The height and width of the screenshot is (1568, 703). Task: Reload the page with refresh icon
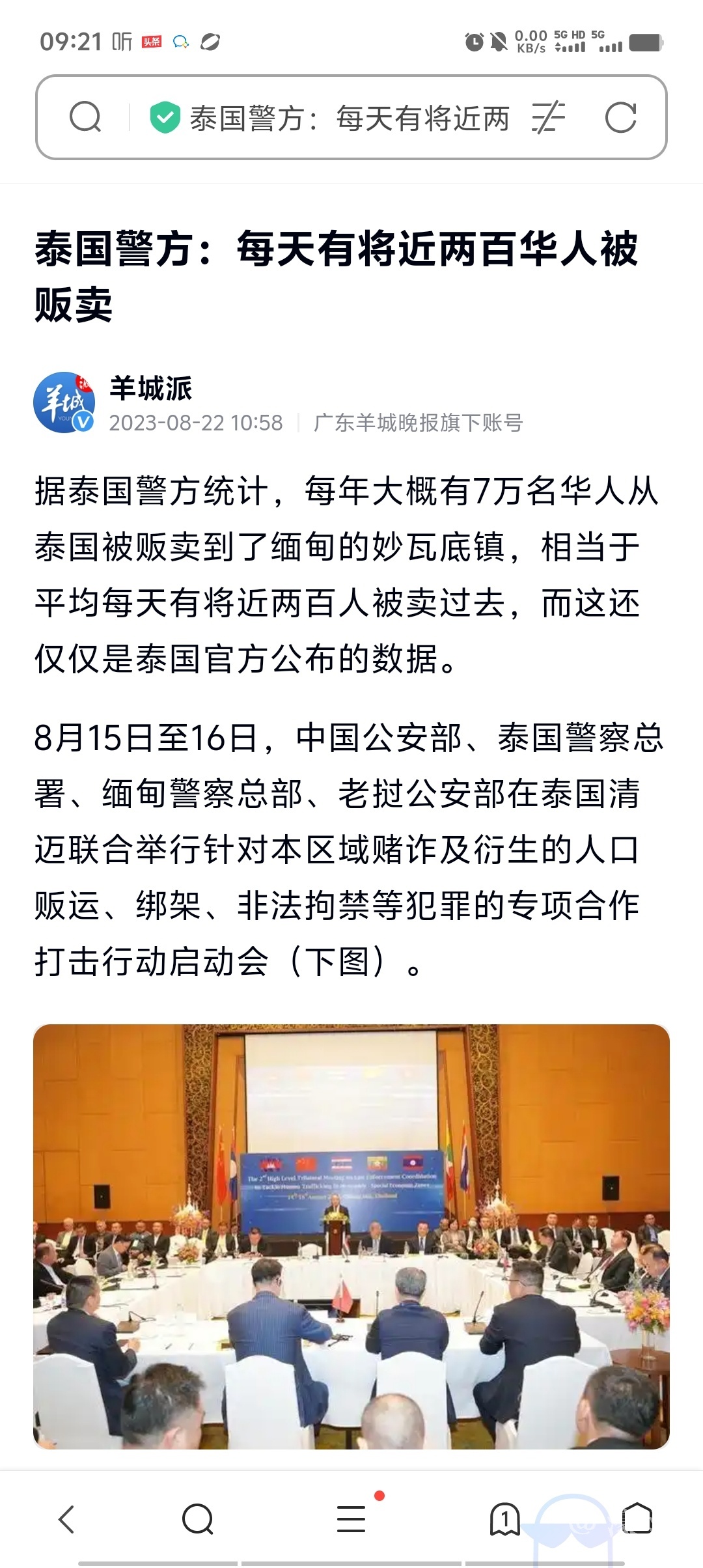coord(620,118)
